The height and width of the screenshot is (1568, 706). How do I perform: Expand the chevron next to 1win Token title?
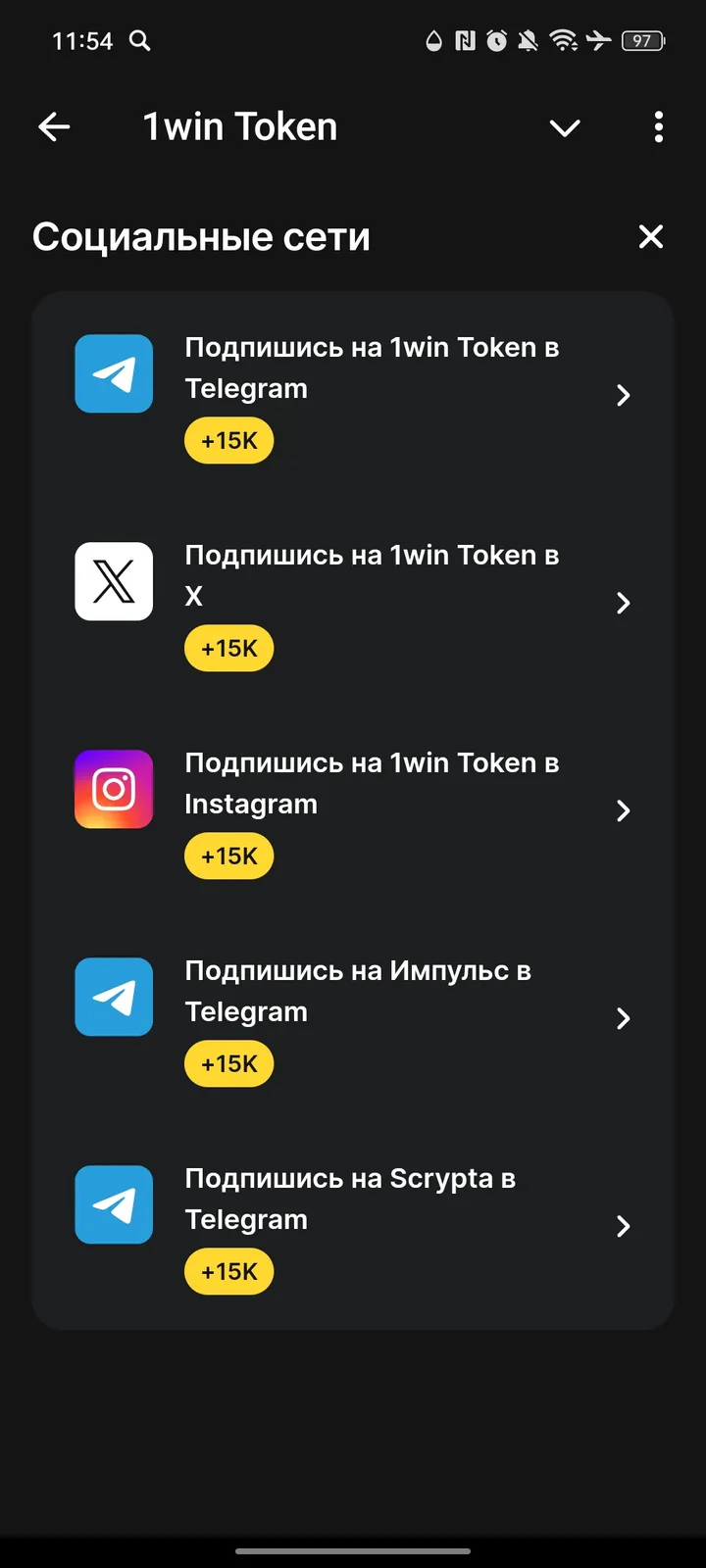565,127
